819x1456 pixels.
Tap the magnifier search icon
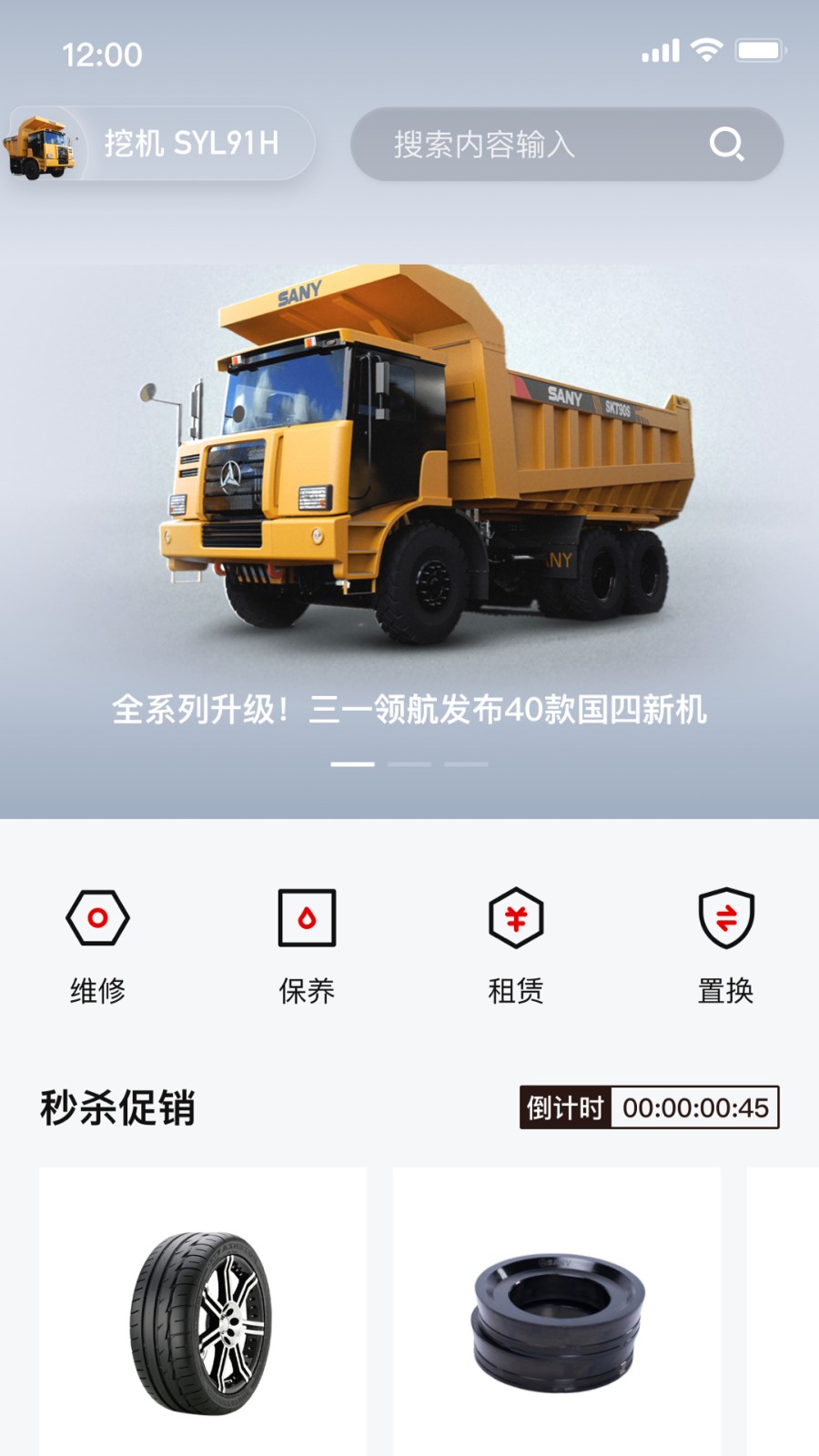pos(726,144)
